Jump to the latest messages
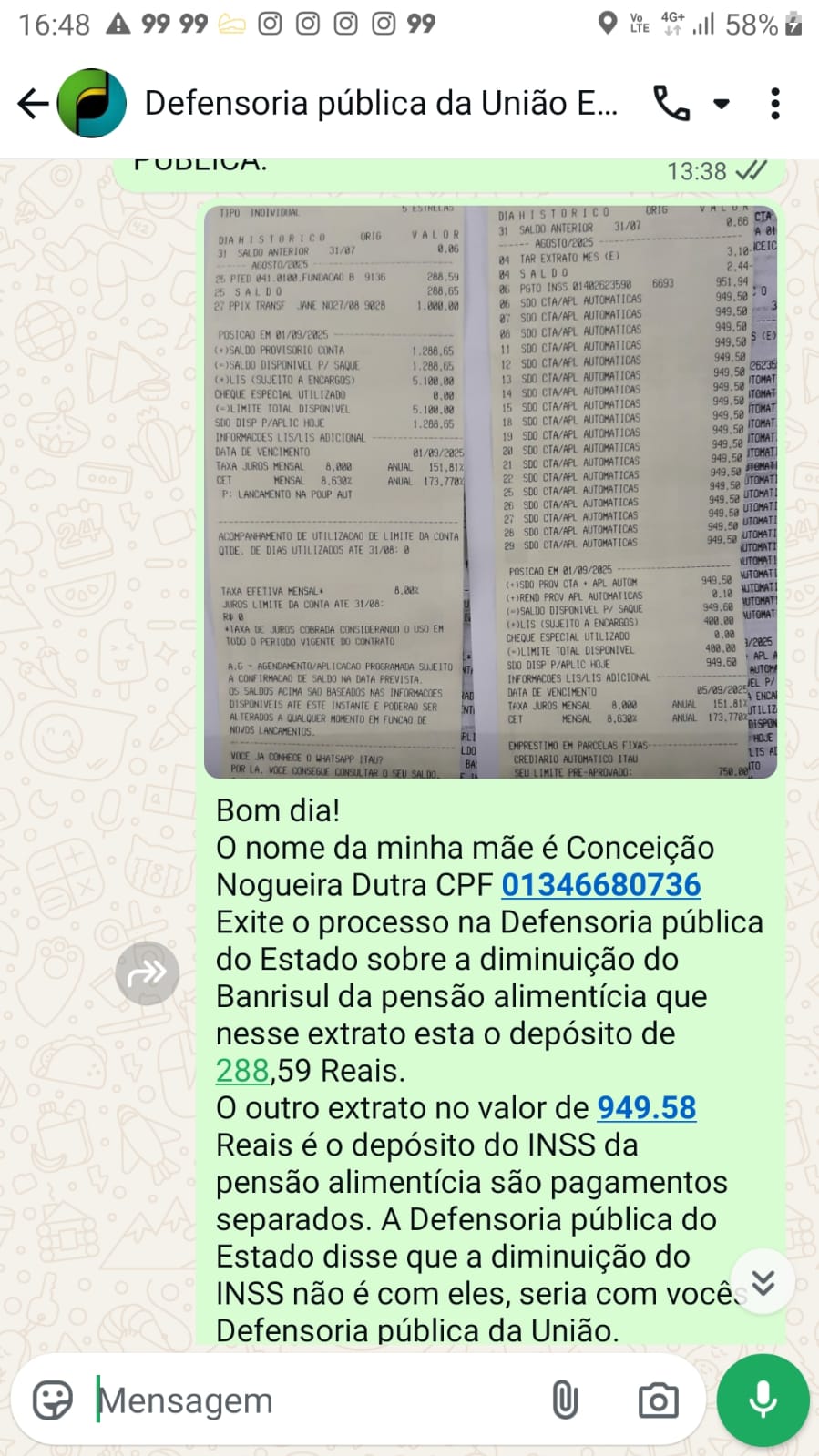This screenshot has height=1456, width=819. 763,1282
